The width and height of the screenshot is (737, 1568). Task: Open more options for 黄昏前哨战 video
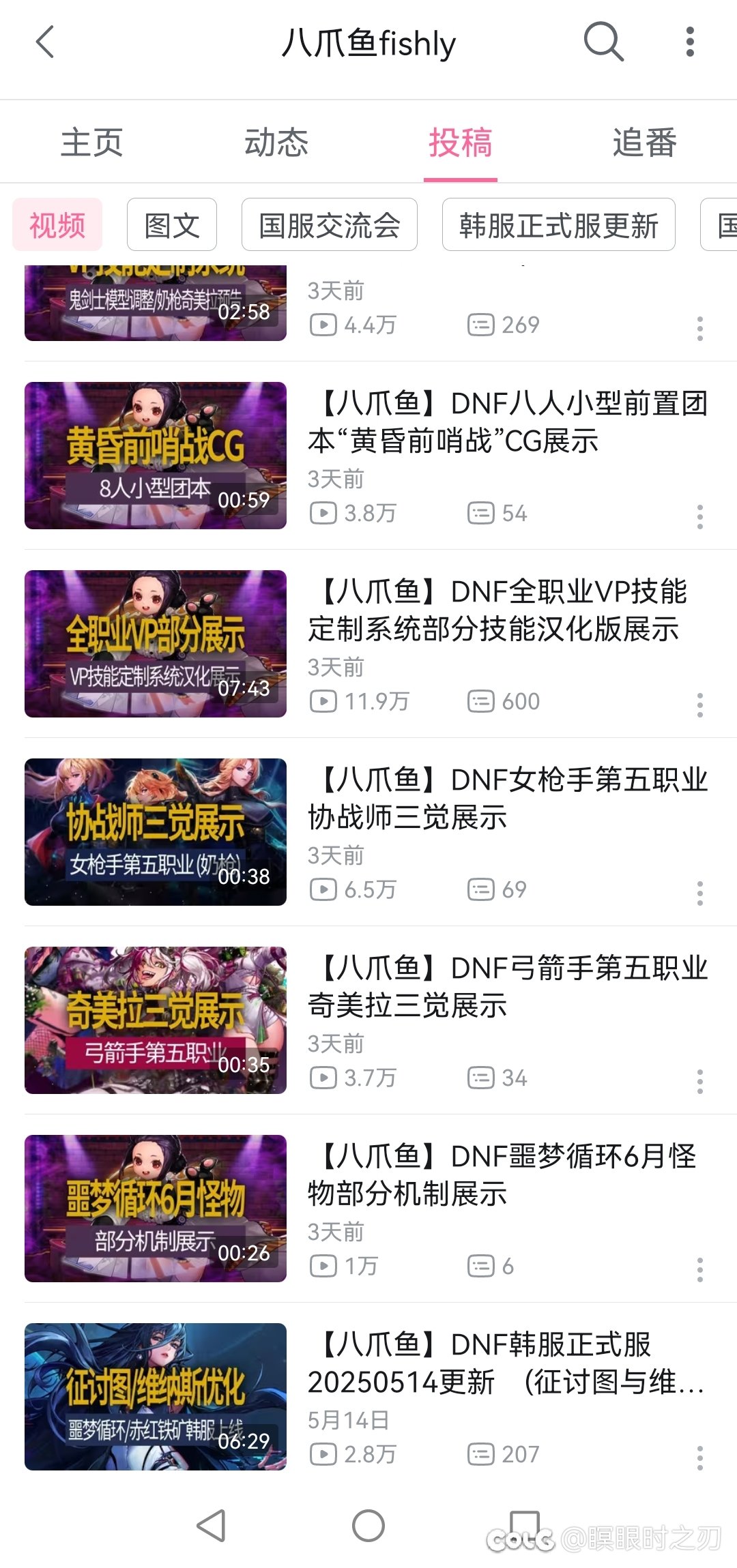coord(699,516)
